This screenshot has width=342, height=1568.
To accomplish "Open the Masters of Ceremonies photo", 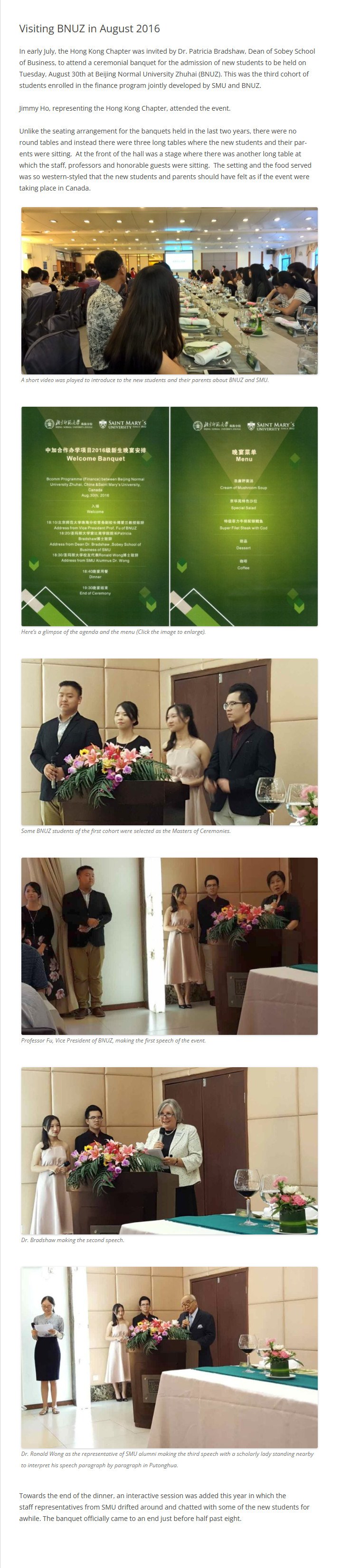I will coord(169,741).
